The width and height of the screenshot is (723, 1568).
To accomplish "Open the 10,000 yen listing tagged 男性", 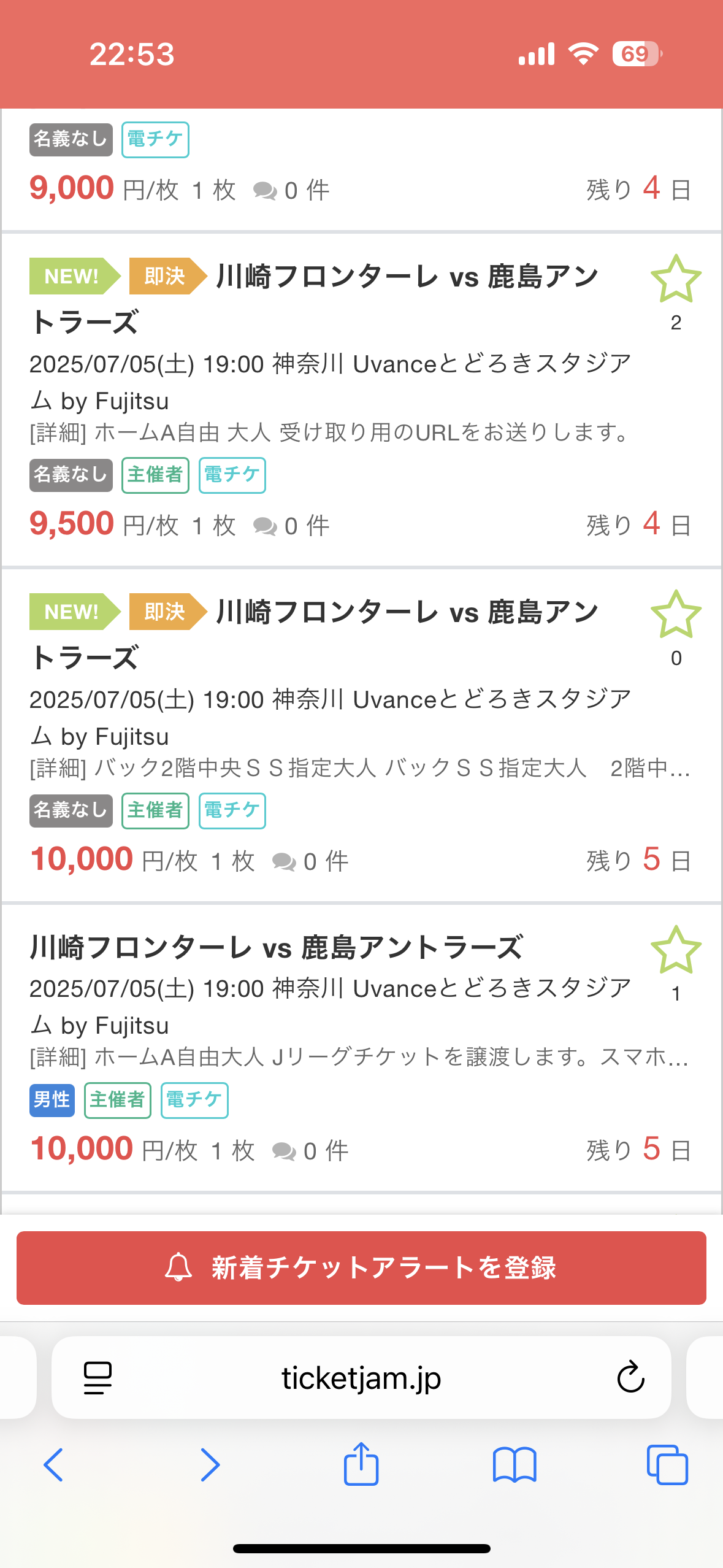I will pos(361,1048).
